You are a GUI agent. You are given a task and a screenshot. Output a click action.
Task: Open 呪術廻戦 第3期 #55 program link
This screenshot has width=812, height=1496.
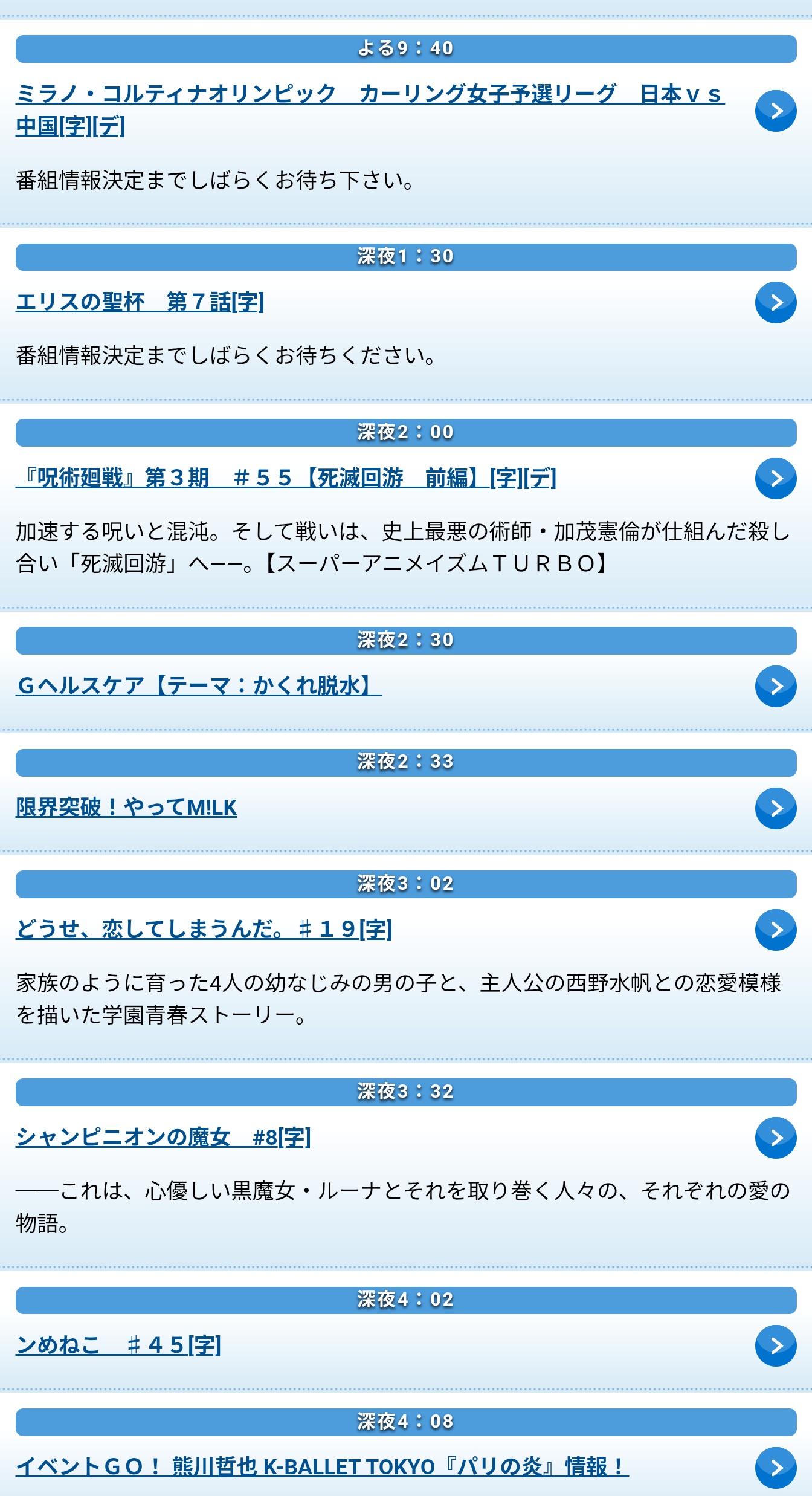(x=286, y=478)
